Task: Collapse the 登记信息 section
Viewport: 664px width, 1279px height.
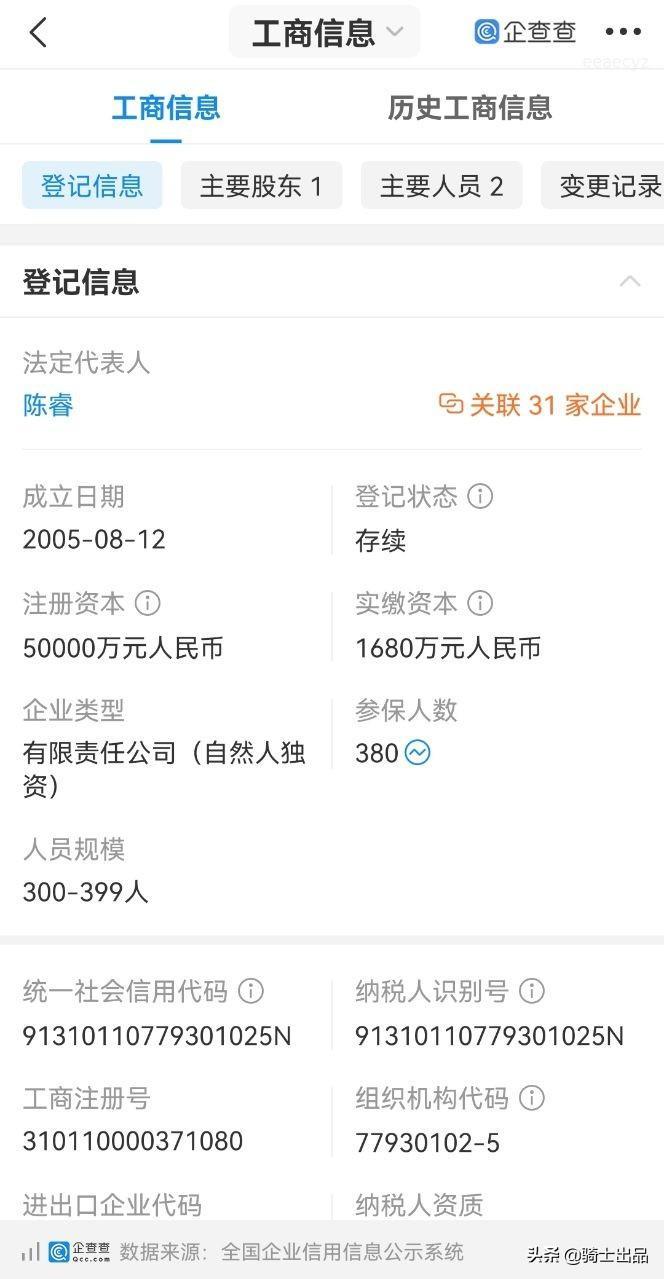Action: 630,282
